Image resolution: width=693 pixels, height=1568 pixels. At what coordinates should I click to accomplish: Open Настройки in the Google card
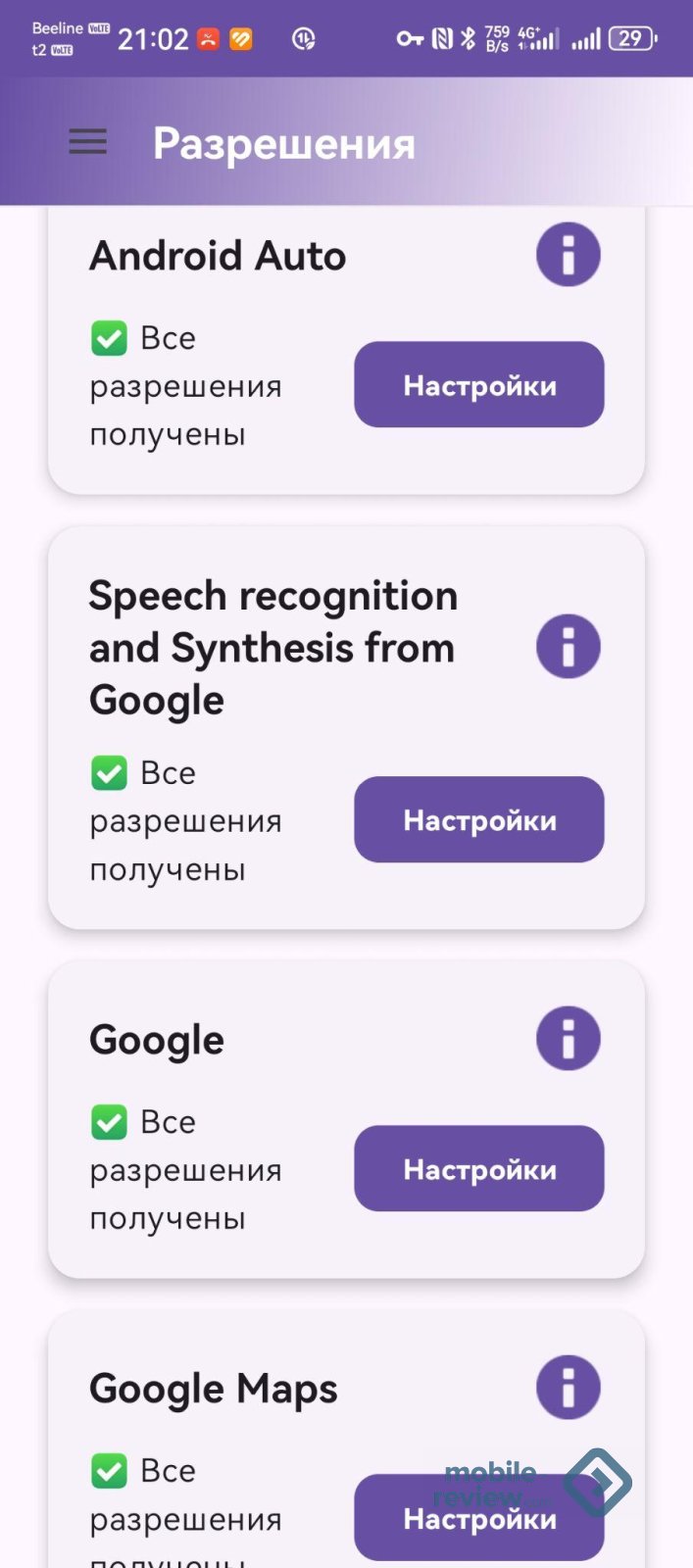(x=479, y=1169)
